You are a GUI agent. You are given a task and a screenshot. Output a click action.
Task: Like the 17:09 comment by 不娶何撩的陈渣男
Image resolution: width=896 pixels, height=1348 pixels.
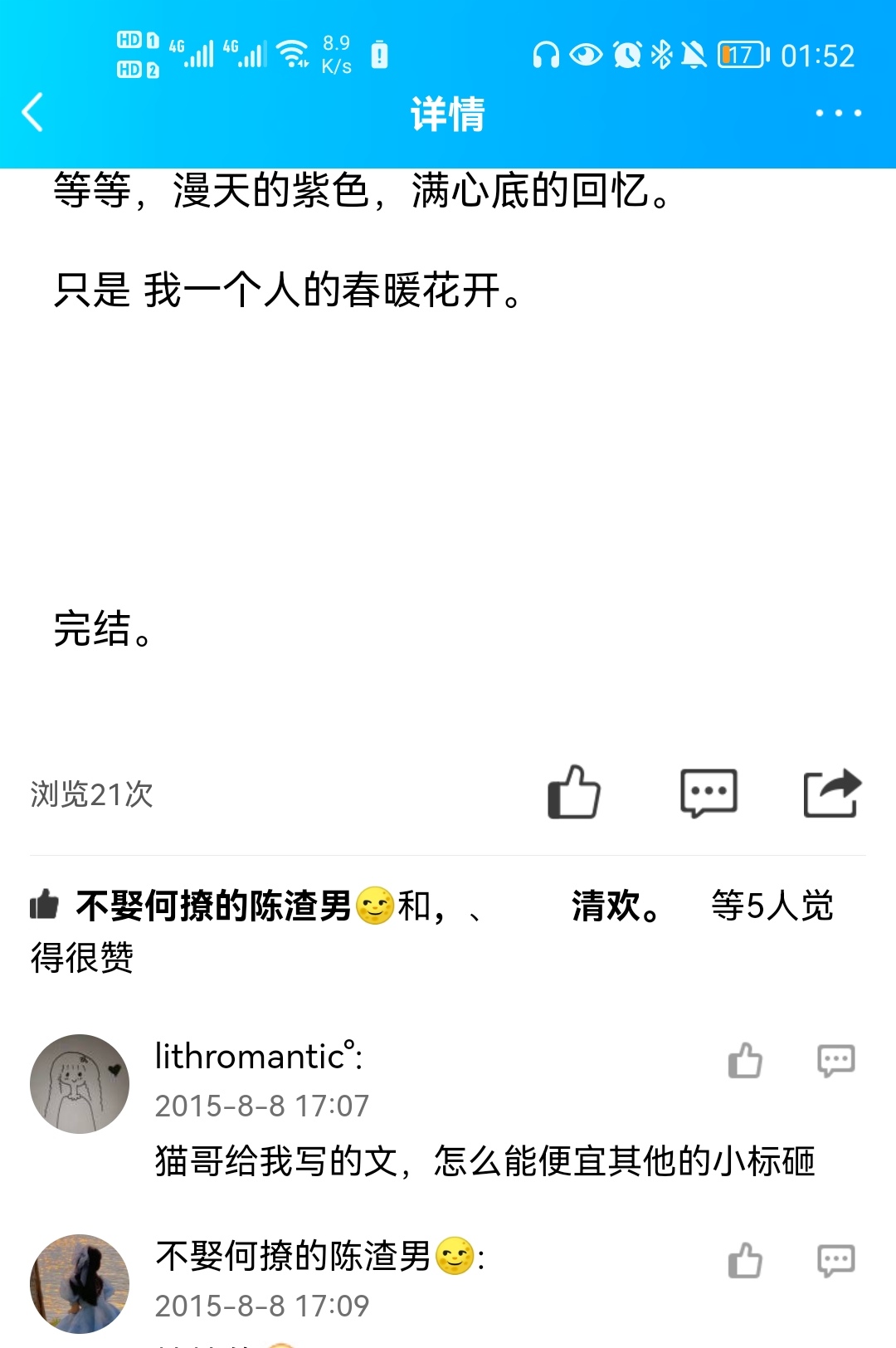[x=745, y=1261]
